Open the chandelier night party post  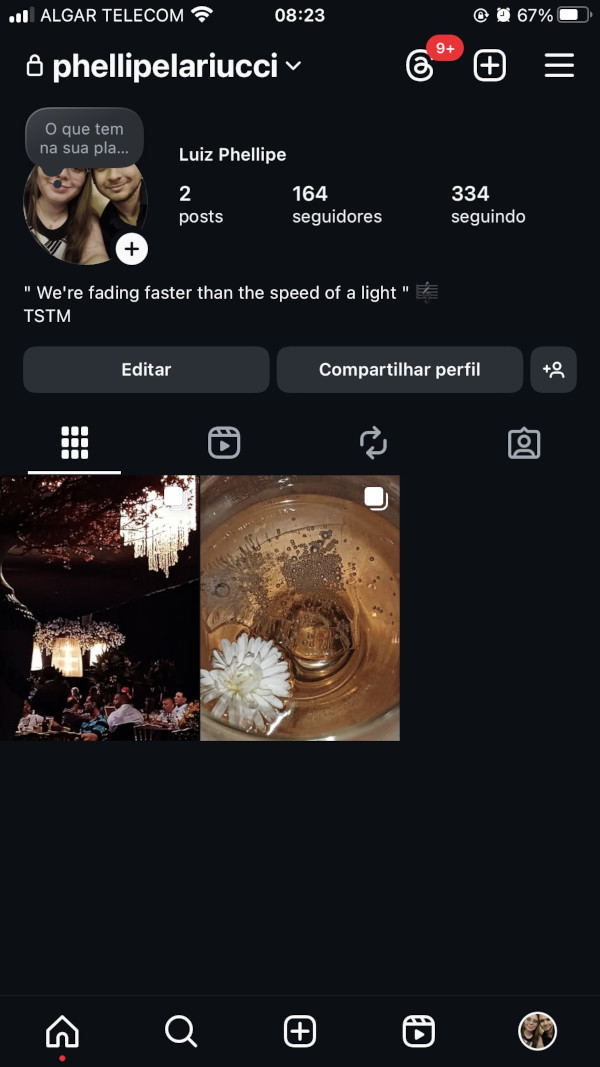pos(99,608)
